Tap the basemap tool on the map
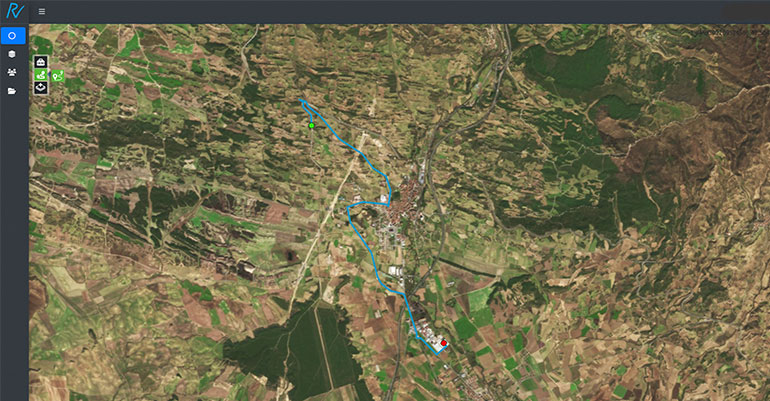The height and width of the screenshot is (401, 770). (41, 62)
